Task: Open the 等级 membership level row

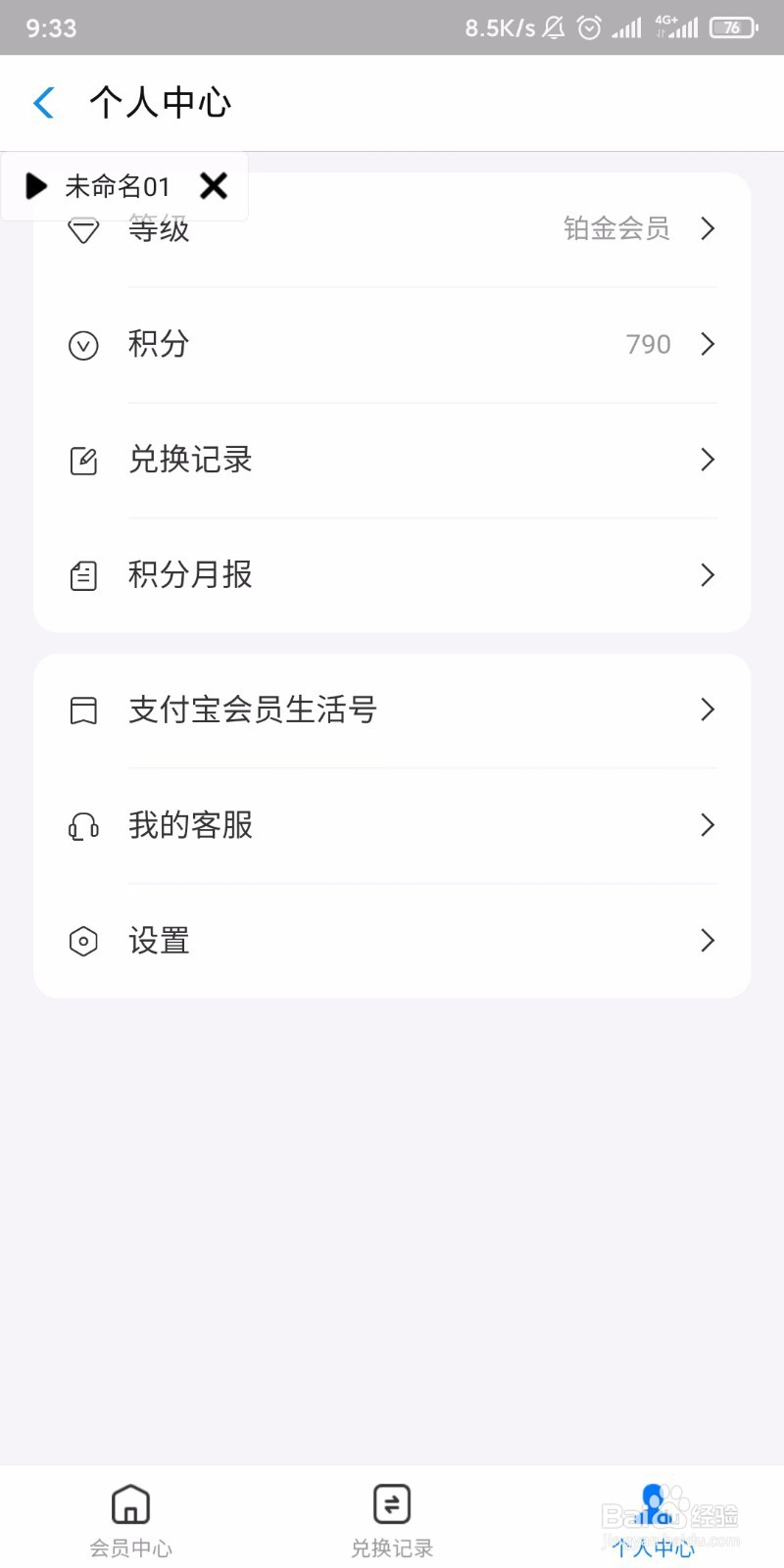Action: tap(392, 229)
